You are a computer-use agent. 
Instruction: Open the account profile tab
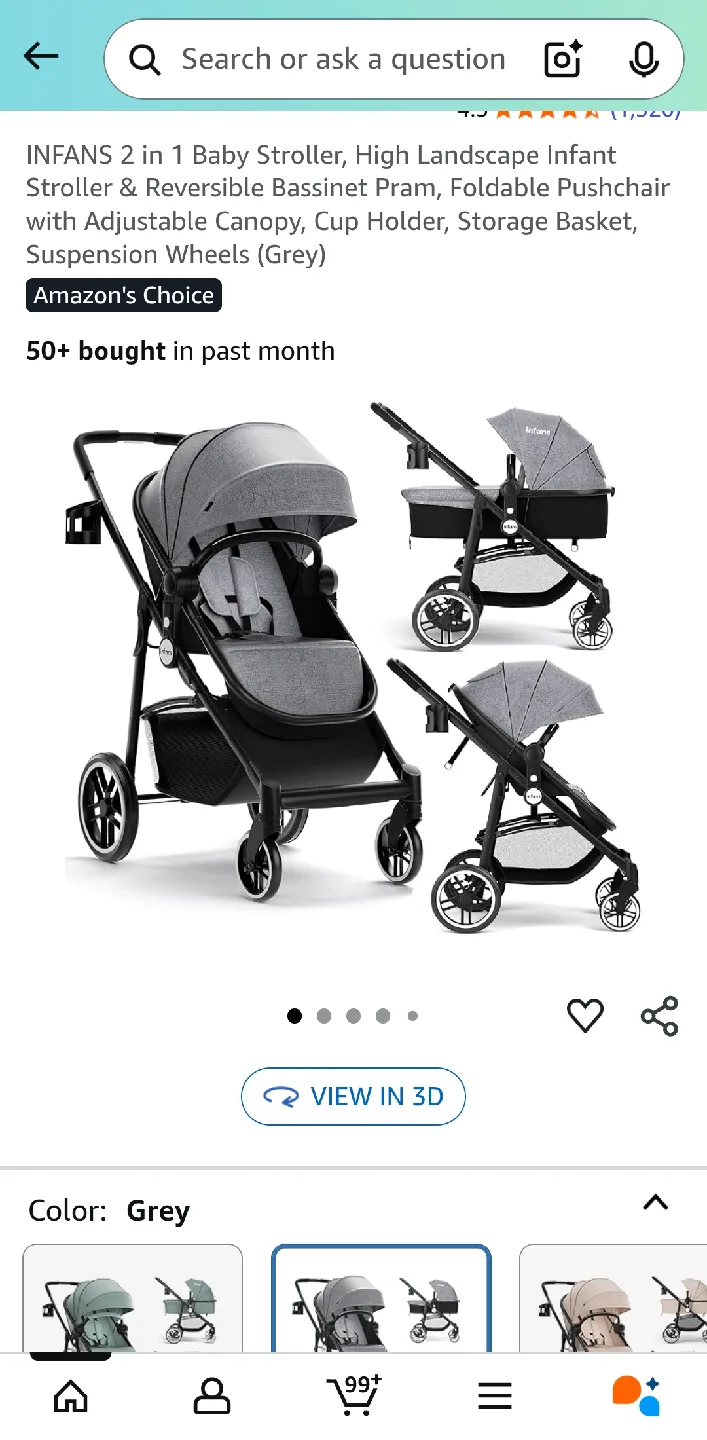point(211,1396)
